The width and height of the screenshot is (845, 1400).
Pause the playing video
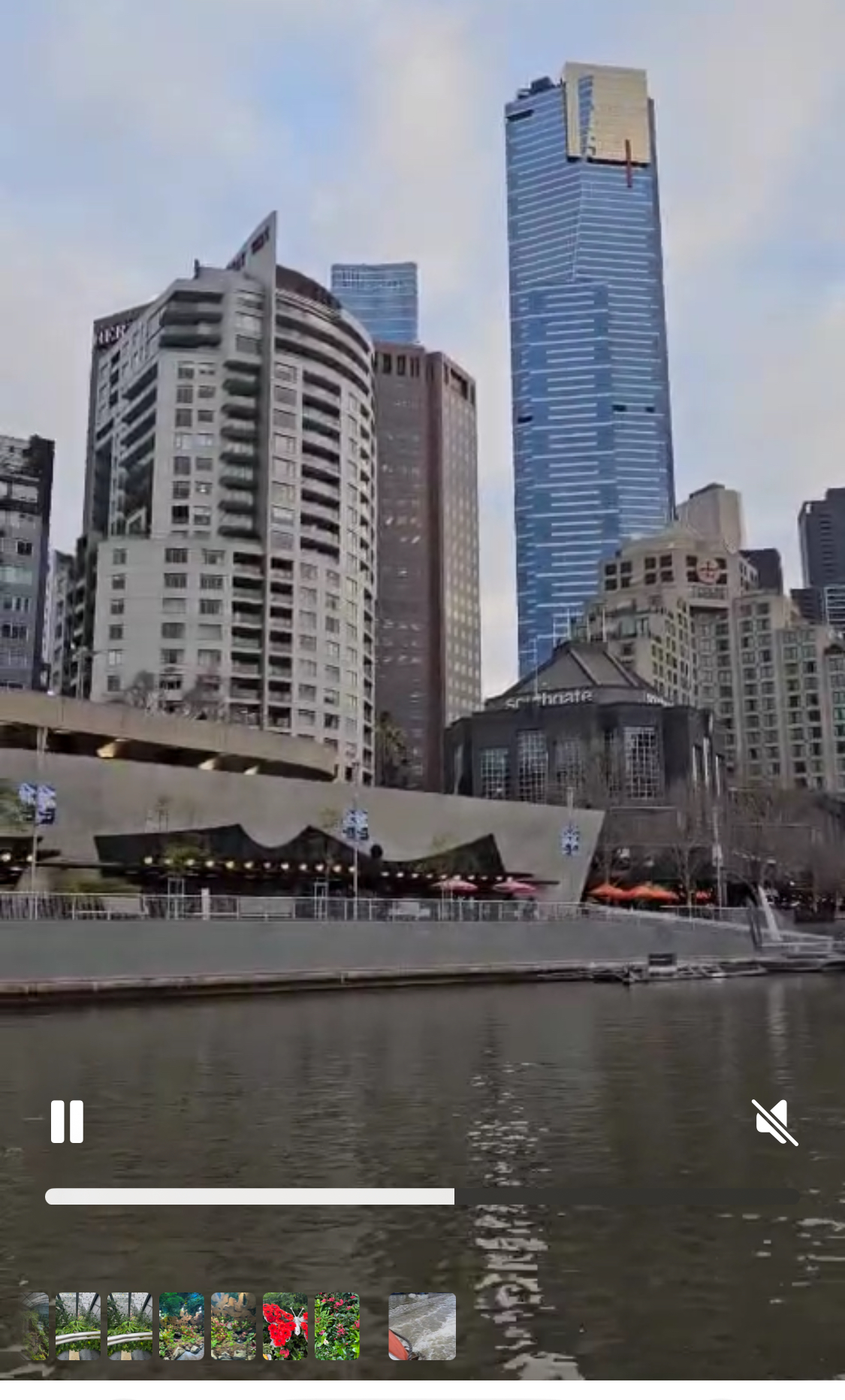[67, 1121]
